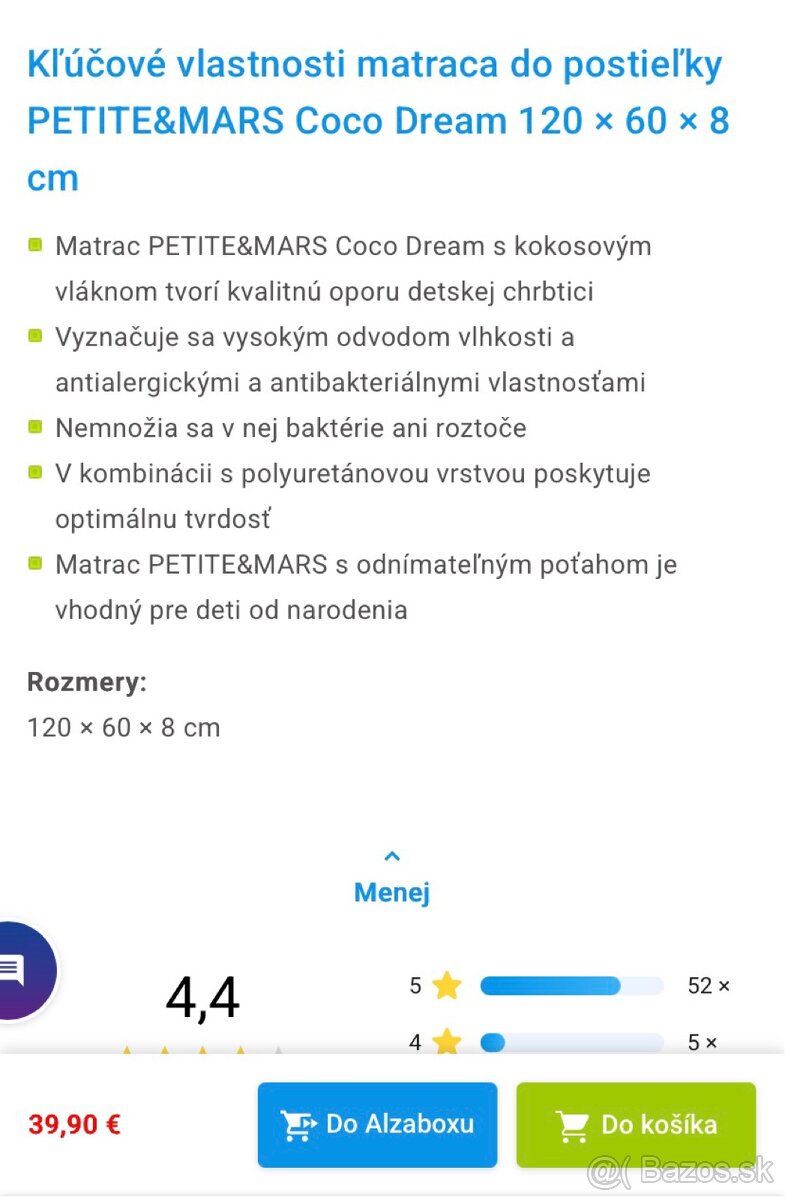Click the upward chevron above Menej
Viewport: 785px width, 1200px height.
coord(392,855)
